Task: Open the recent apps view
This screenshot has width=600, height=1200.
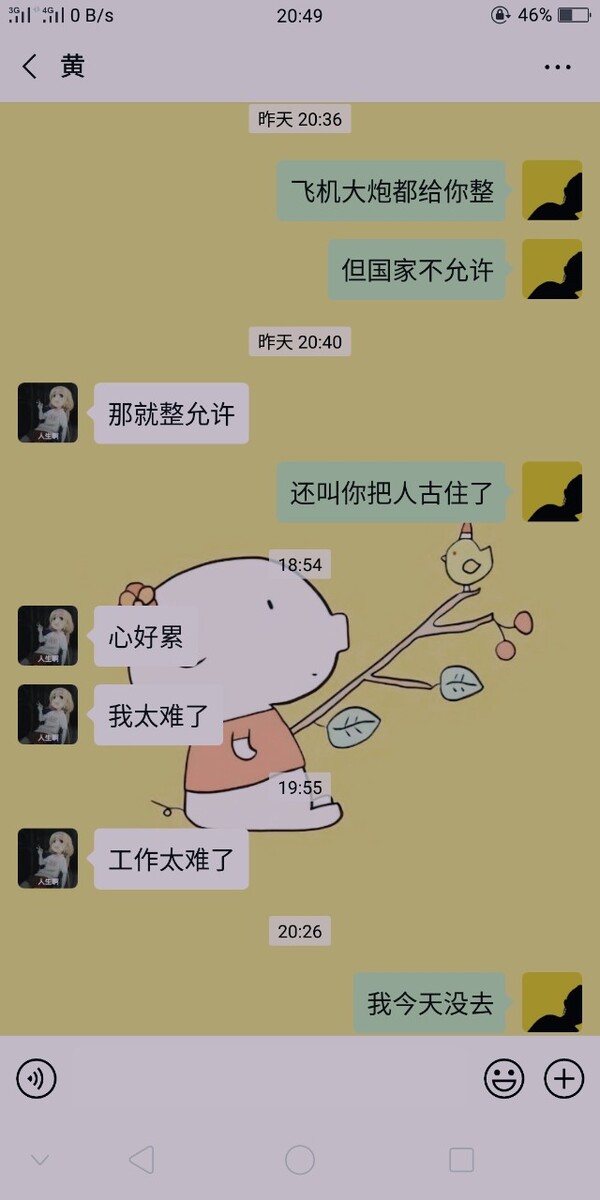Action: pos(461,1160)
